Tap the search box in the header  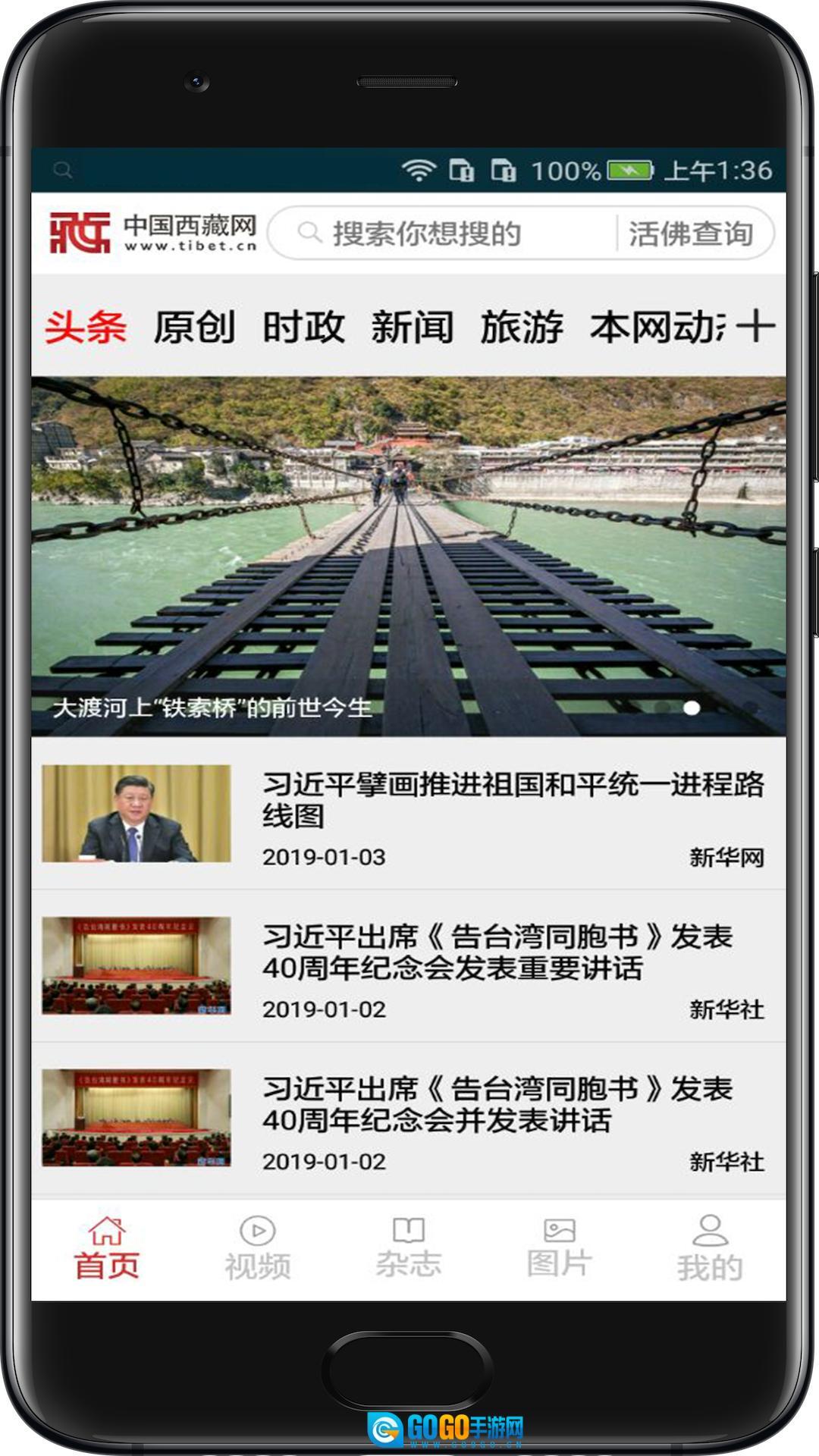click(440, 234)
